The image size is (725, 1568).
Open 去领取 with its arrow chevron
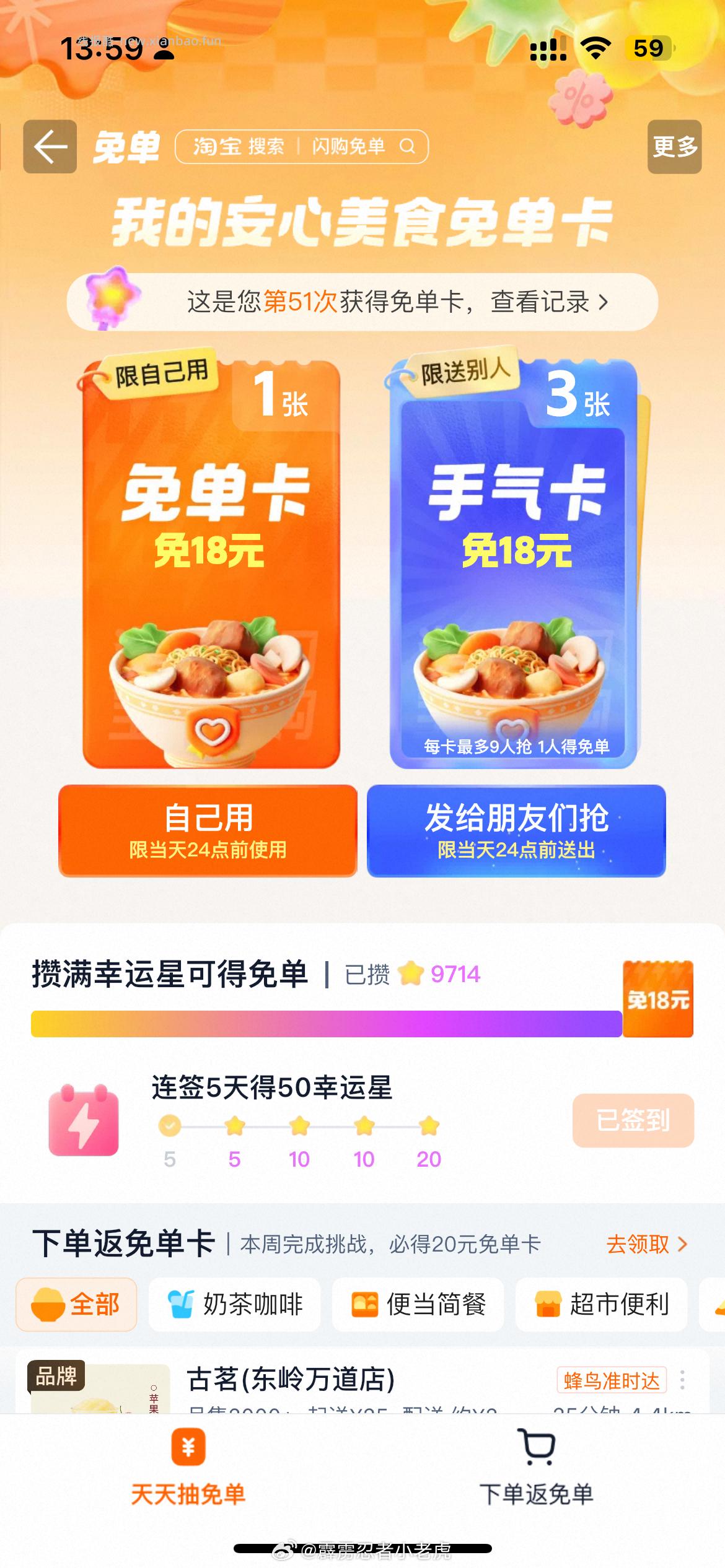click(x=643, y=1247)
